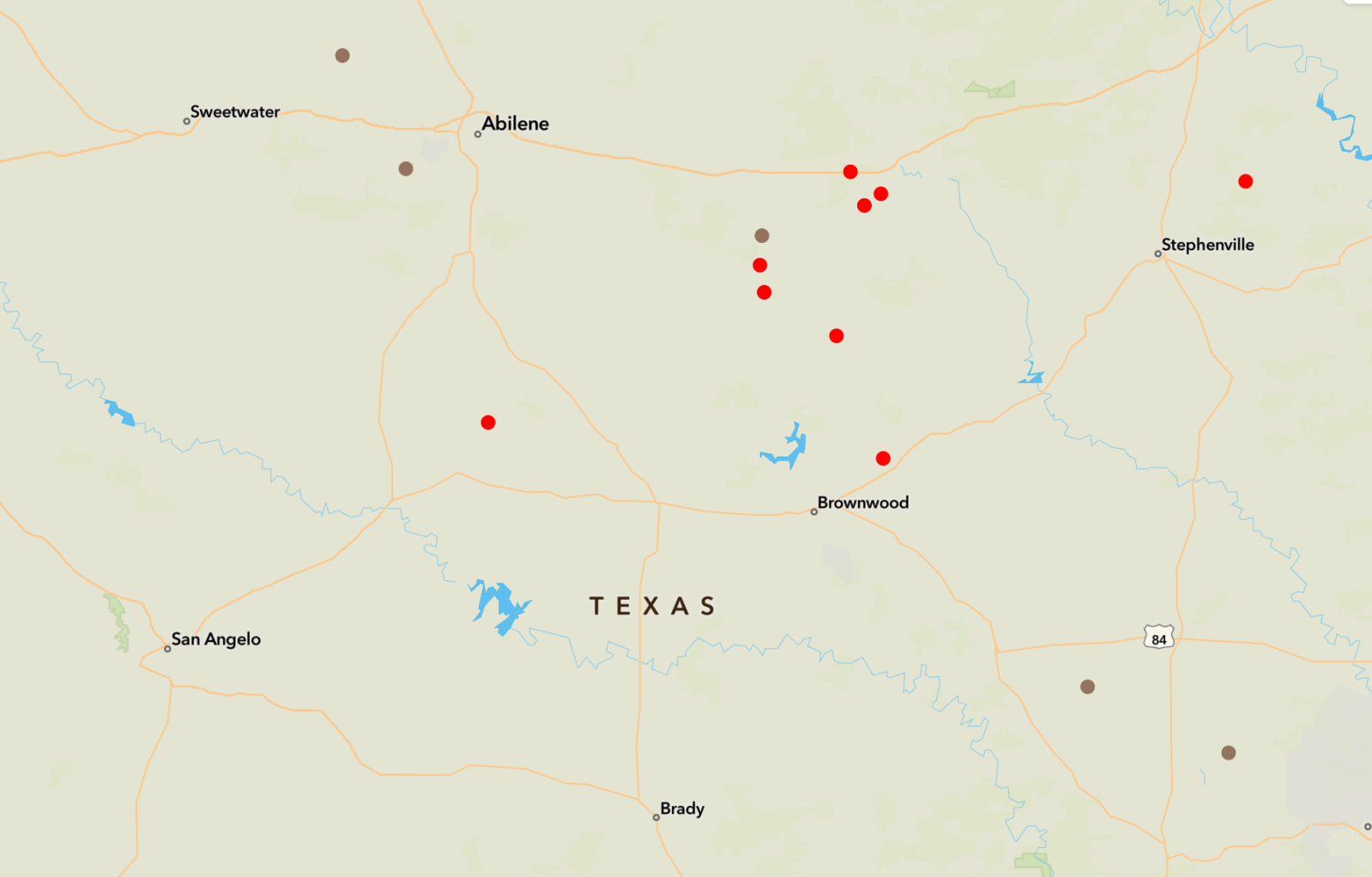Open the lone red marker west of Brownwood
1372x877 pixels.
(x=488, y=422)
